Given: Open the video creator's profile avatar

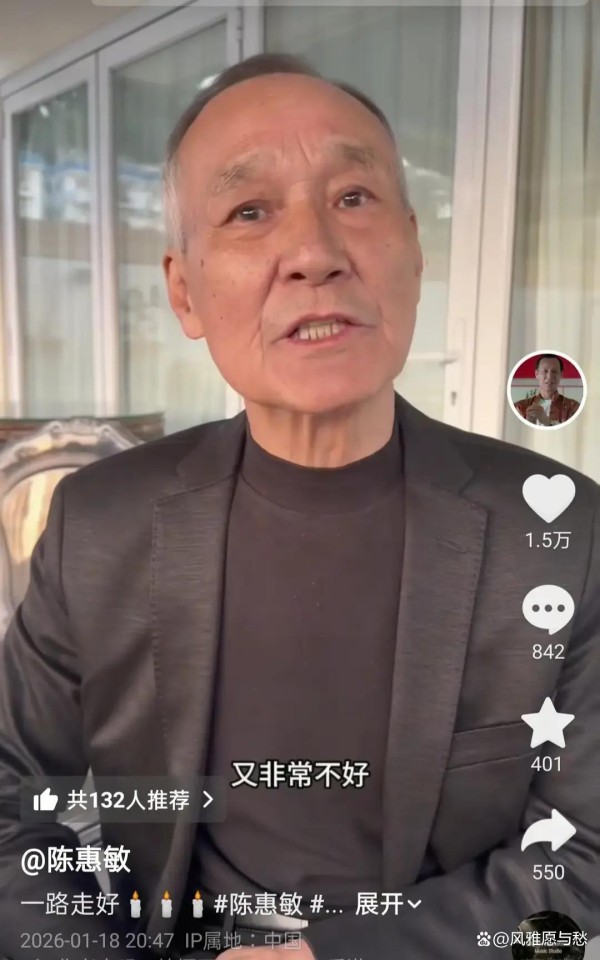Looking at the screenshot, I should [547, 390].
